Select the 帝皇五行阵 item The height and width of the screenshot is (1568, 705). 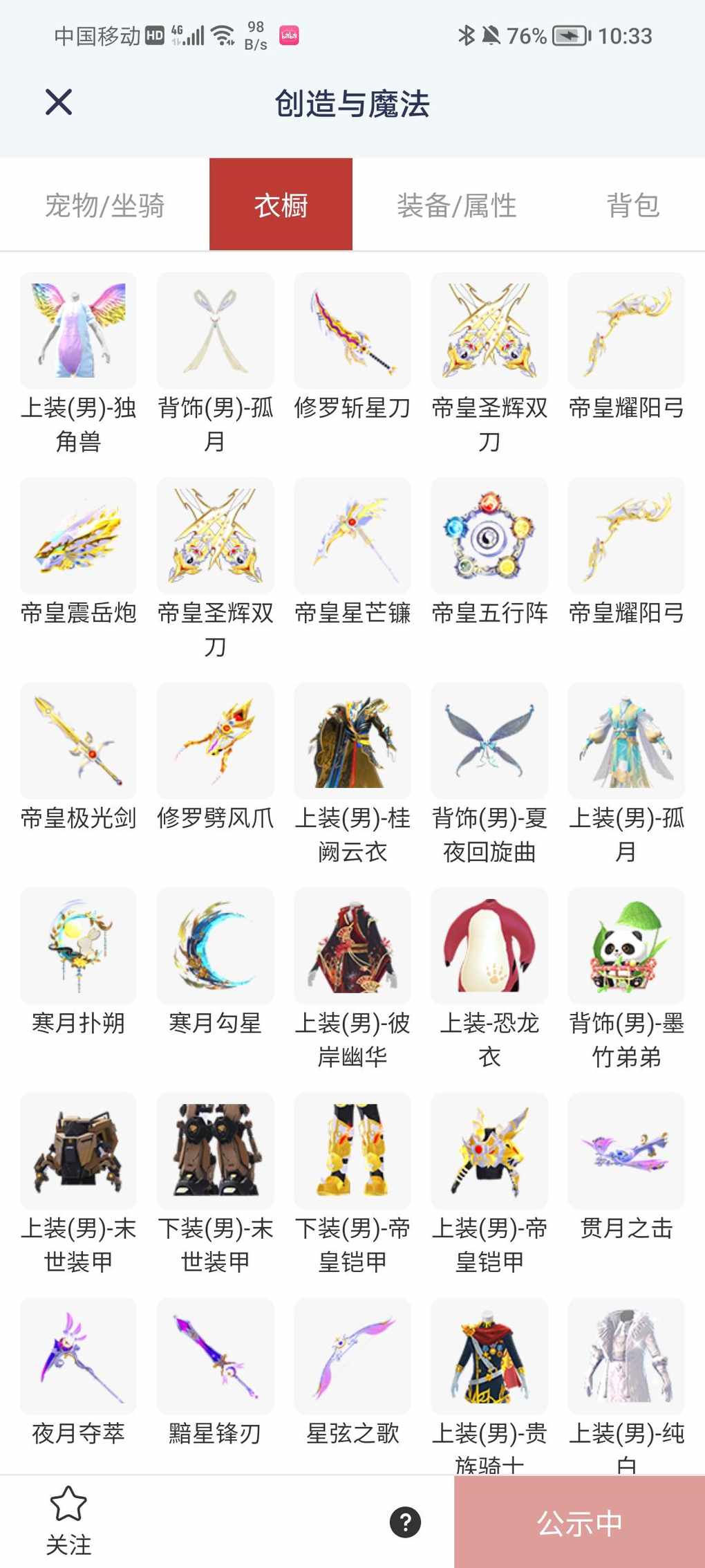click(x=489, y=535)
